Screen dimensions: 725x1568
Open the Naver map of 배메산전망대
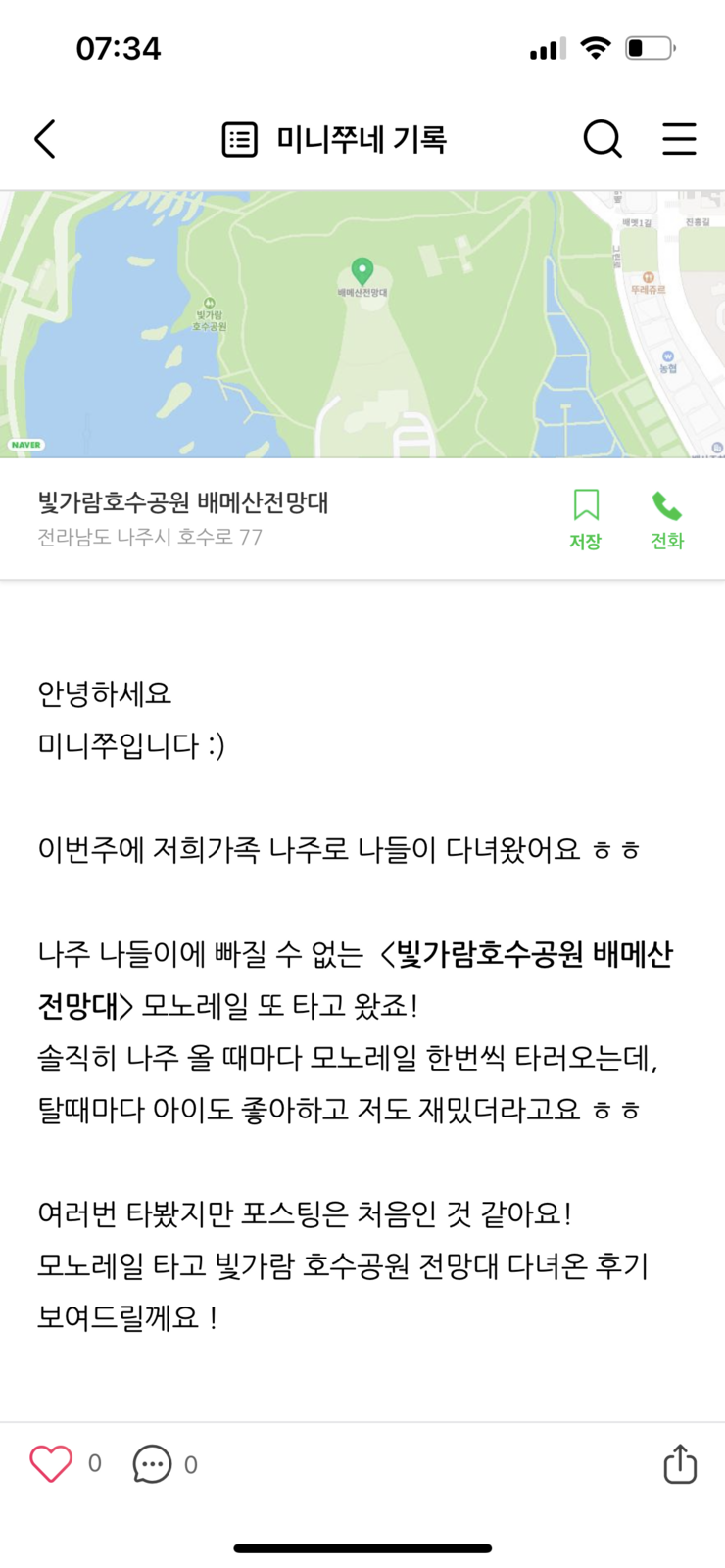pos(362,324)
